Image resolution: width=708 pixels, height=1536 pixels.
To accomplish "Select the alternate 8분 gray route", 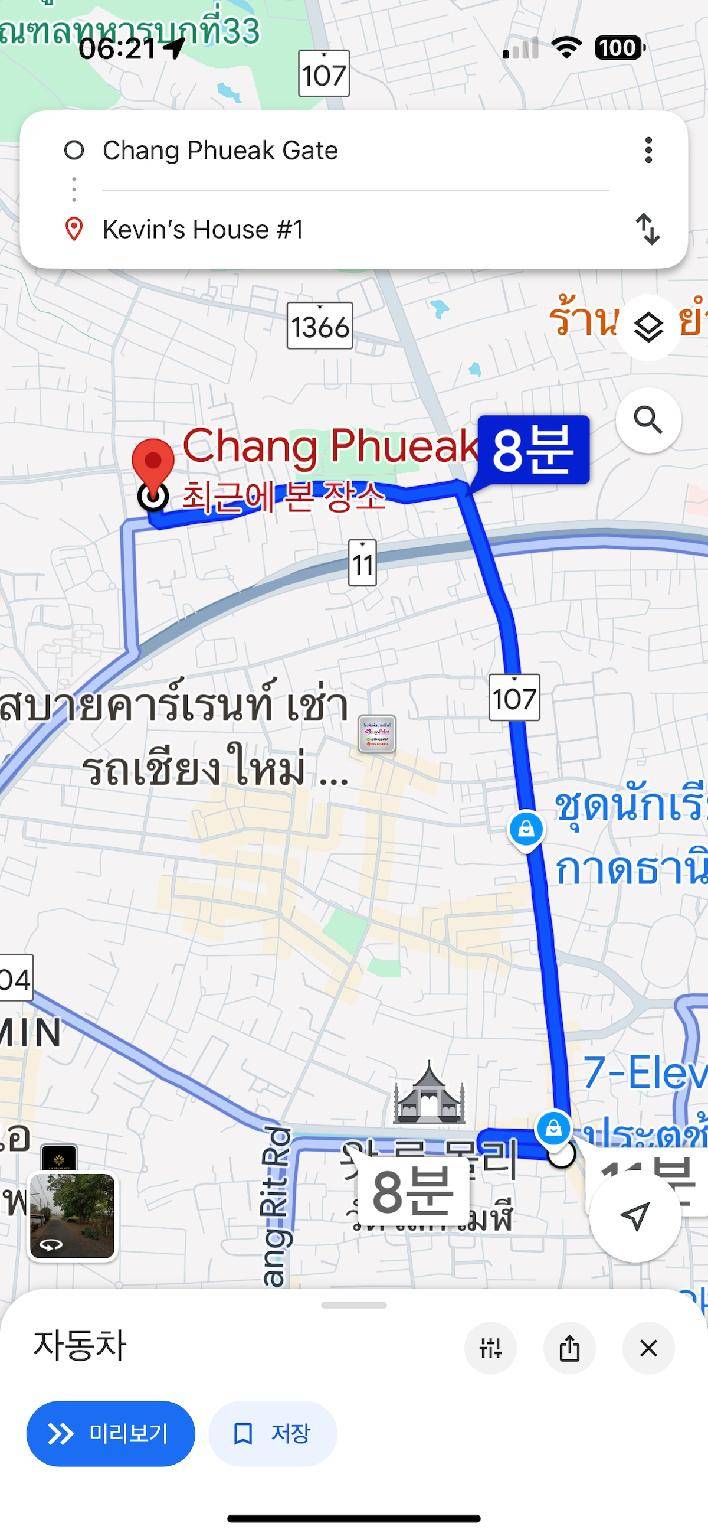I will click(413, 1190).
